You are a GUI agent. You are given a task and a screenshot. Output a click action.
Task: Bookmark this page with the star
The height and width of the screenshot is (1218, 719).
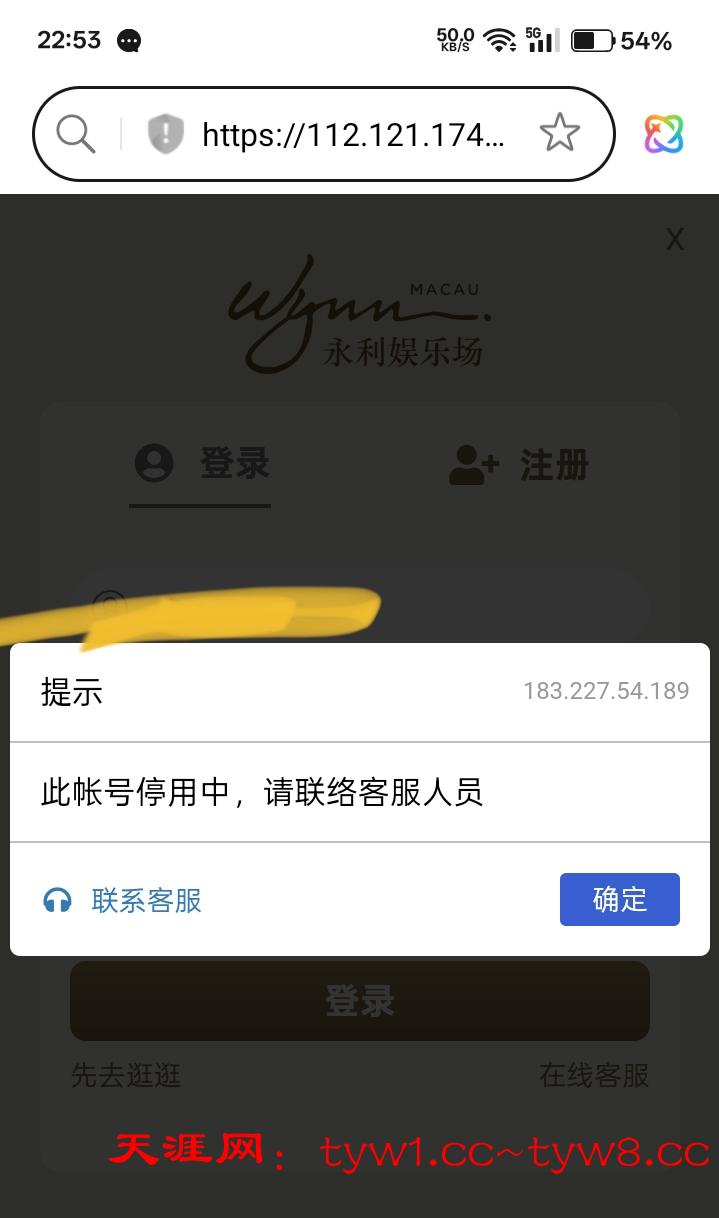559,133
